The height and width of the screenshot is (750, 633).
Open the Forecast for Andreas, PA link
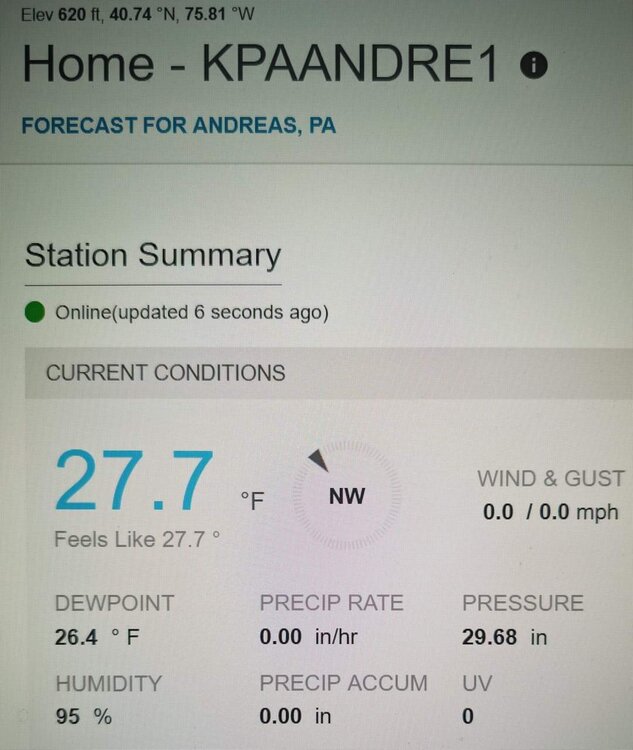[x=179, y=127]
